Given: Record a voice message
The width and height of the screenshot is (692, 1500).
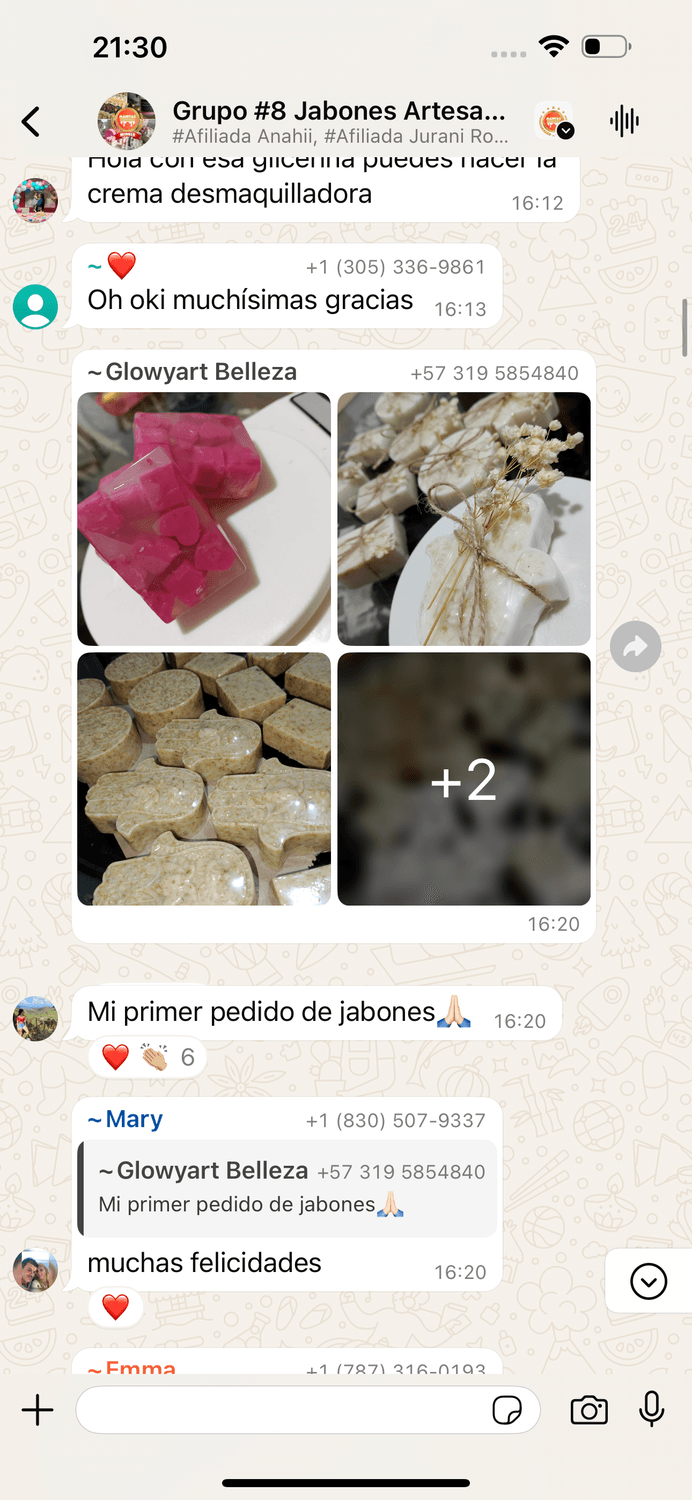Looking at the screenshot, I should tap(652, 1410).
